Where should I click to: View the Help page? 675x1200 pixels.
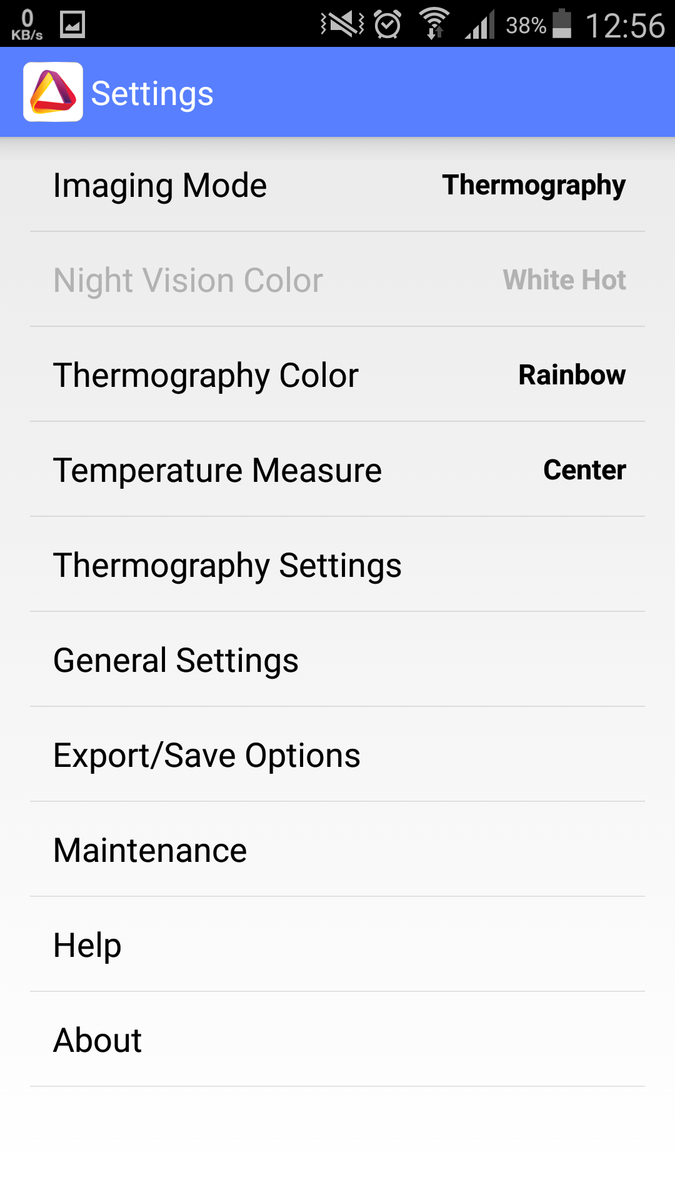coord(337,945)
